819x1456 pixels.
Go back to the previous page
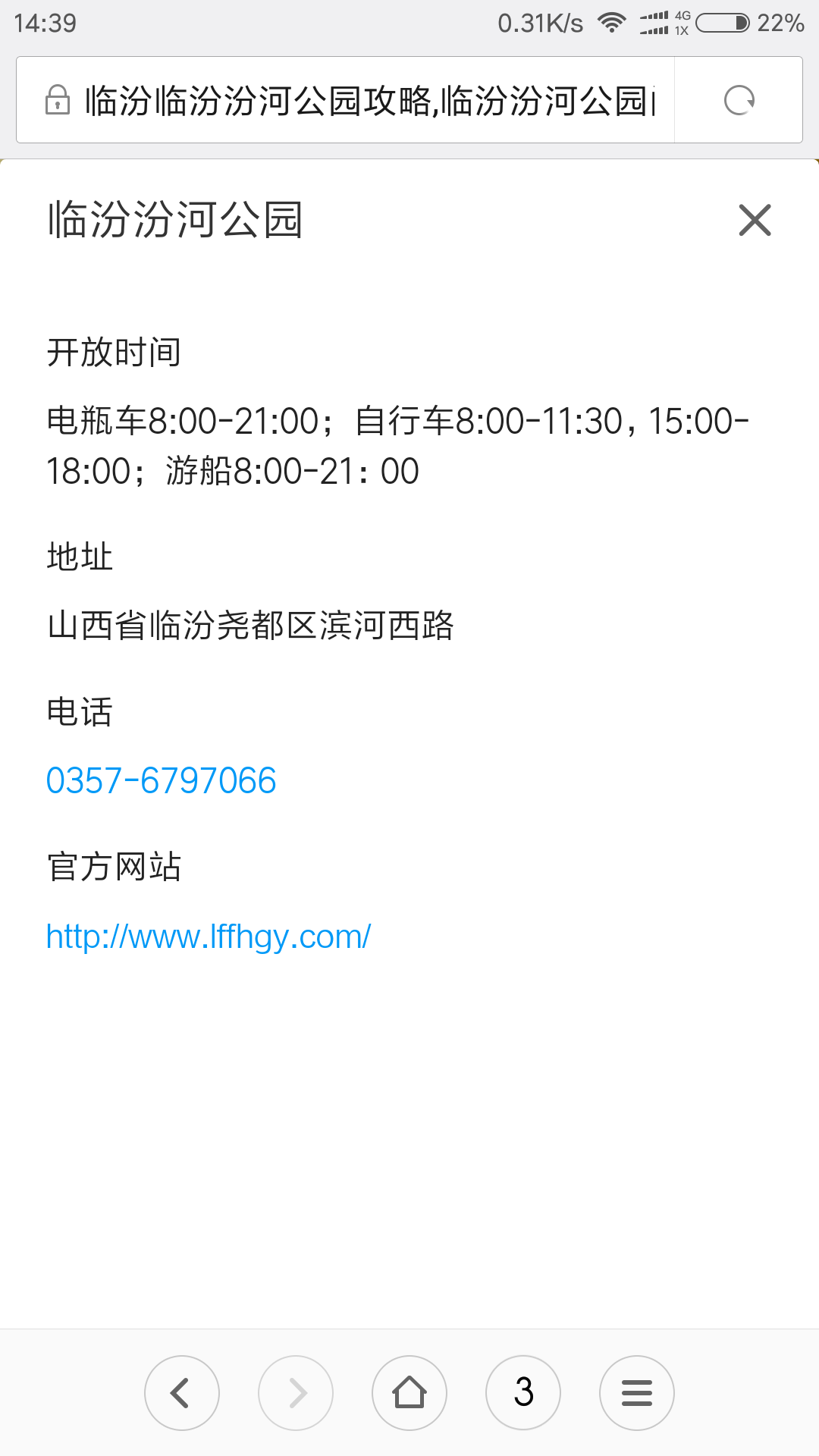click(182, 1393)
